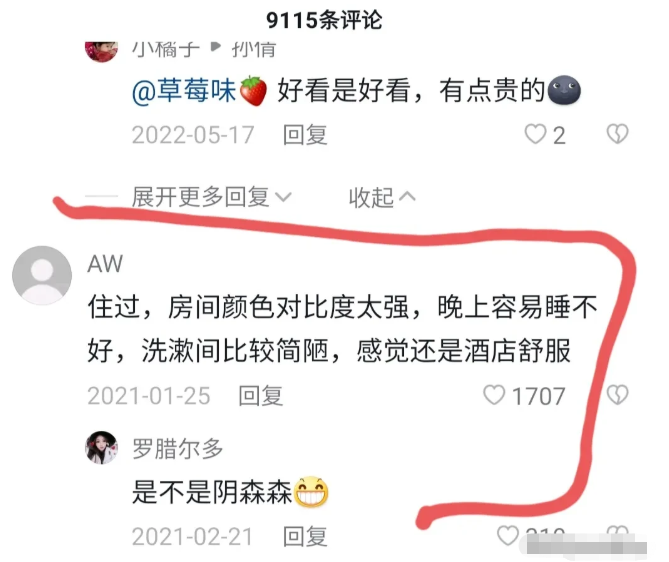Screen dimensions: 669x562
Task: Dislike the 好看是好看 comment
Action: (x=618, y=134)
